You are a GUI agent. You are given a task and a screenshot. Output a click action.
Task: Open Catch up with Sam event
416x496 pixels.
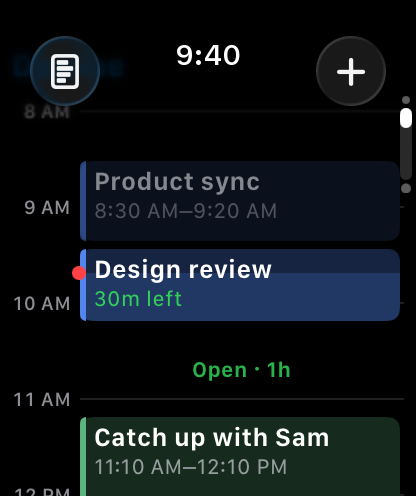tap(240, 456)
